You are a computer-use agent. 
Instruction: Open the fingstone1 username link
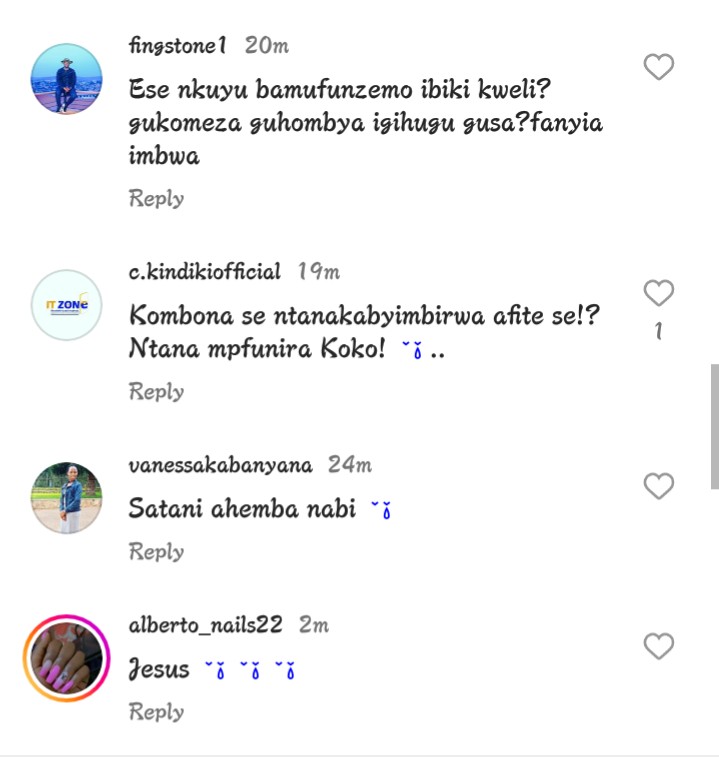click(179, 45)
